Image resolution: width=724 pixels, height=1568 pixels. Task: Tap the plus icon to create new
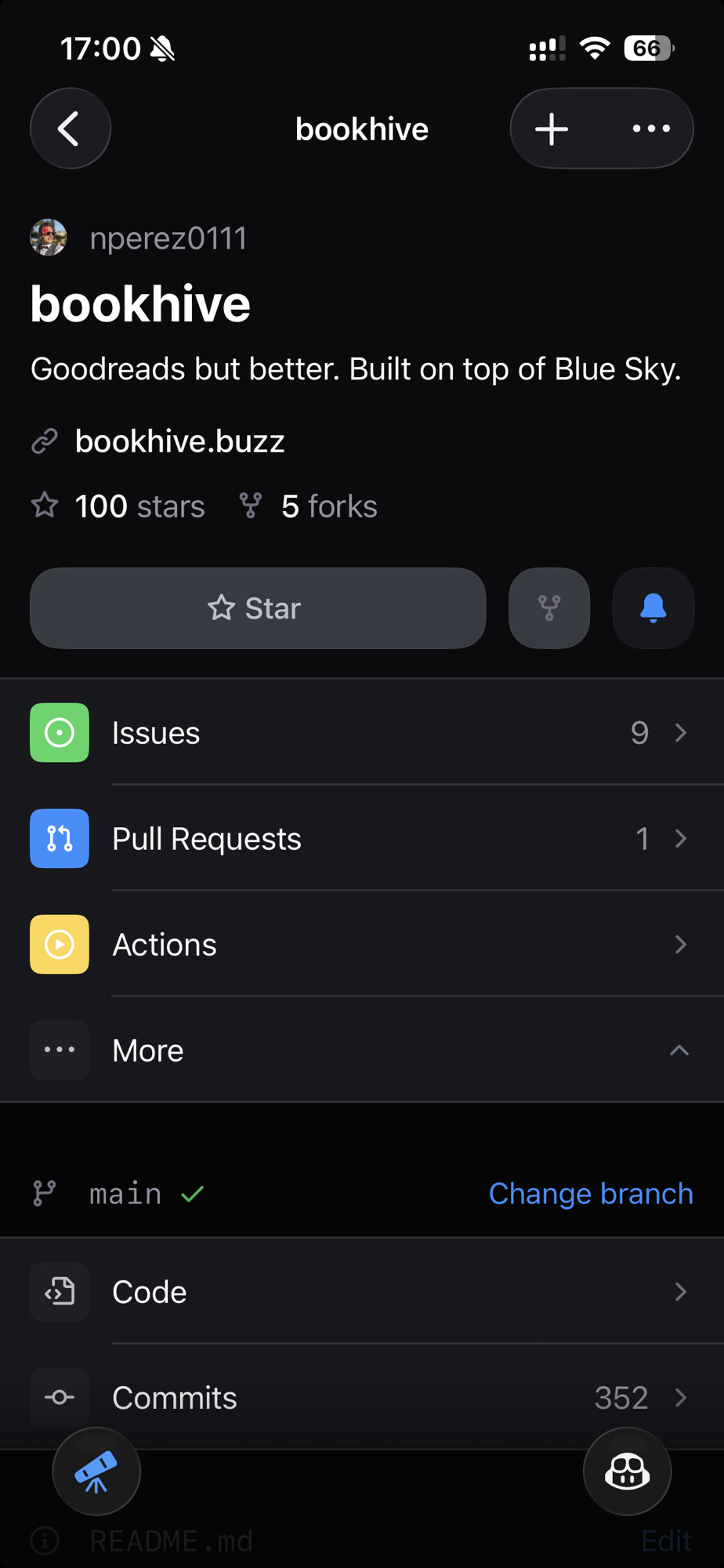click(552, 129)
